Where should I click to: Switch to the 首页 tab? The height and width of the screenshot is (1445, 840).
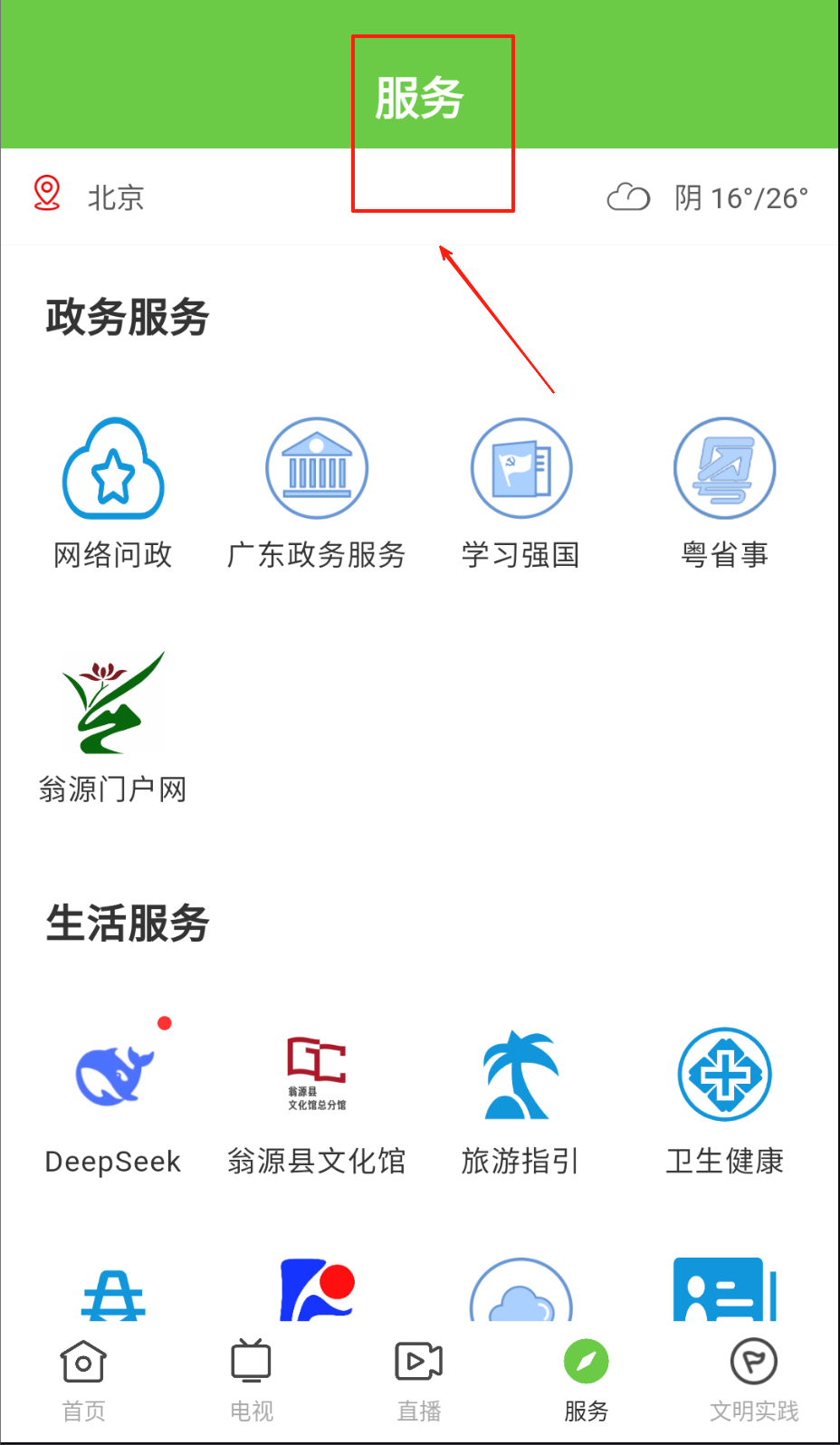83,1380
